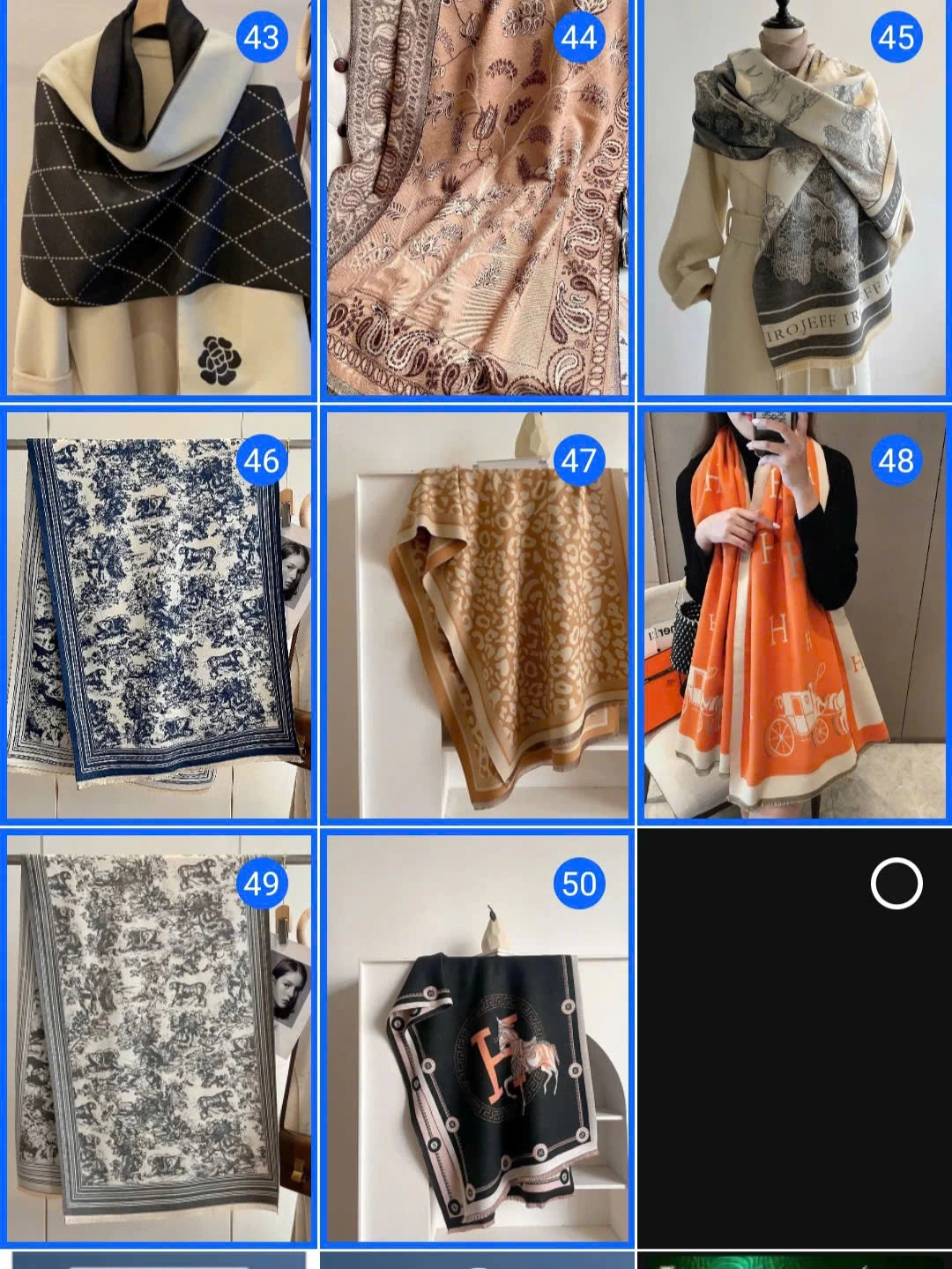Deselect photo 48 of the orange carriage scarf

point(896,460)
